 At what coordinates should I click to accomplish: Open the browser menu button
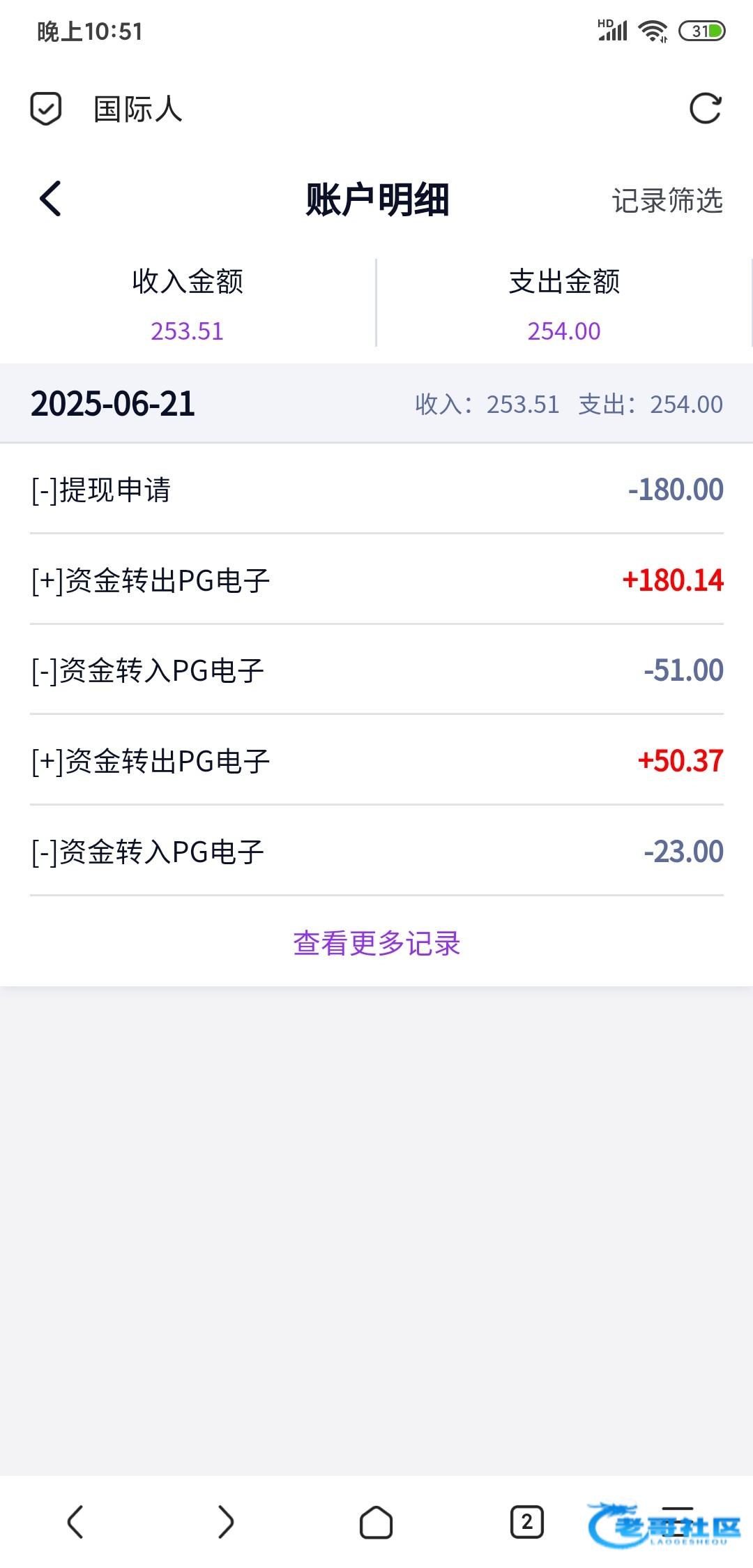point(677,1521)
